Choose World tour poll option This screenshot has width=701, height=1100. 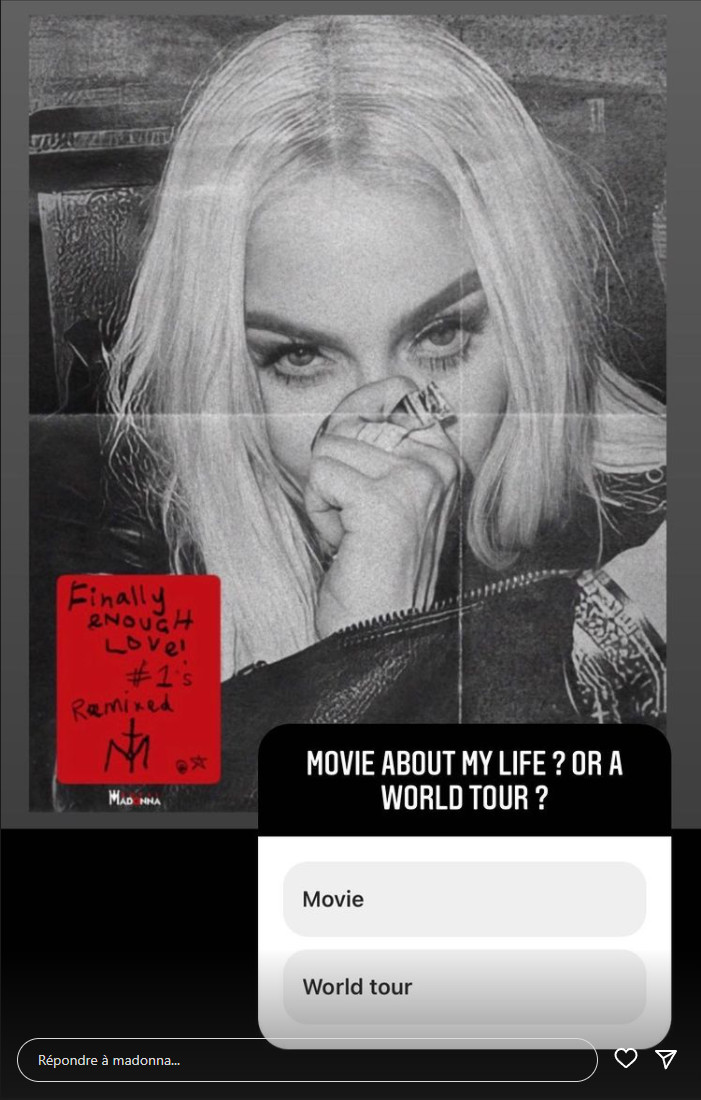pyautogui.click(x=464, y=987)
